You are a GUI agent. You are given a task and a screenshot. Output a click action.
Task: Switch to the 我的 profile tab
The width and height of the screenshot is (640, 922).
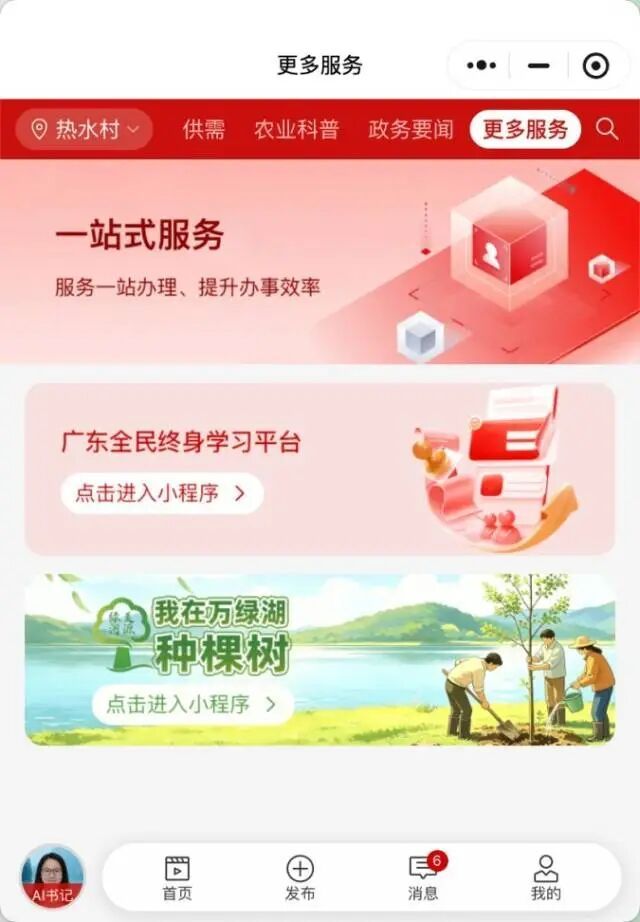click(546, 878)
